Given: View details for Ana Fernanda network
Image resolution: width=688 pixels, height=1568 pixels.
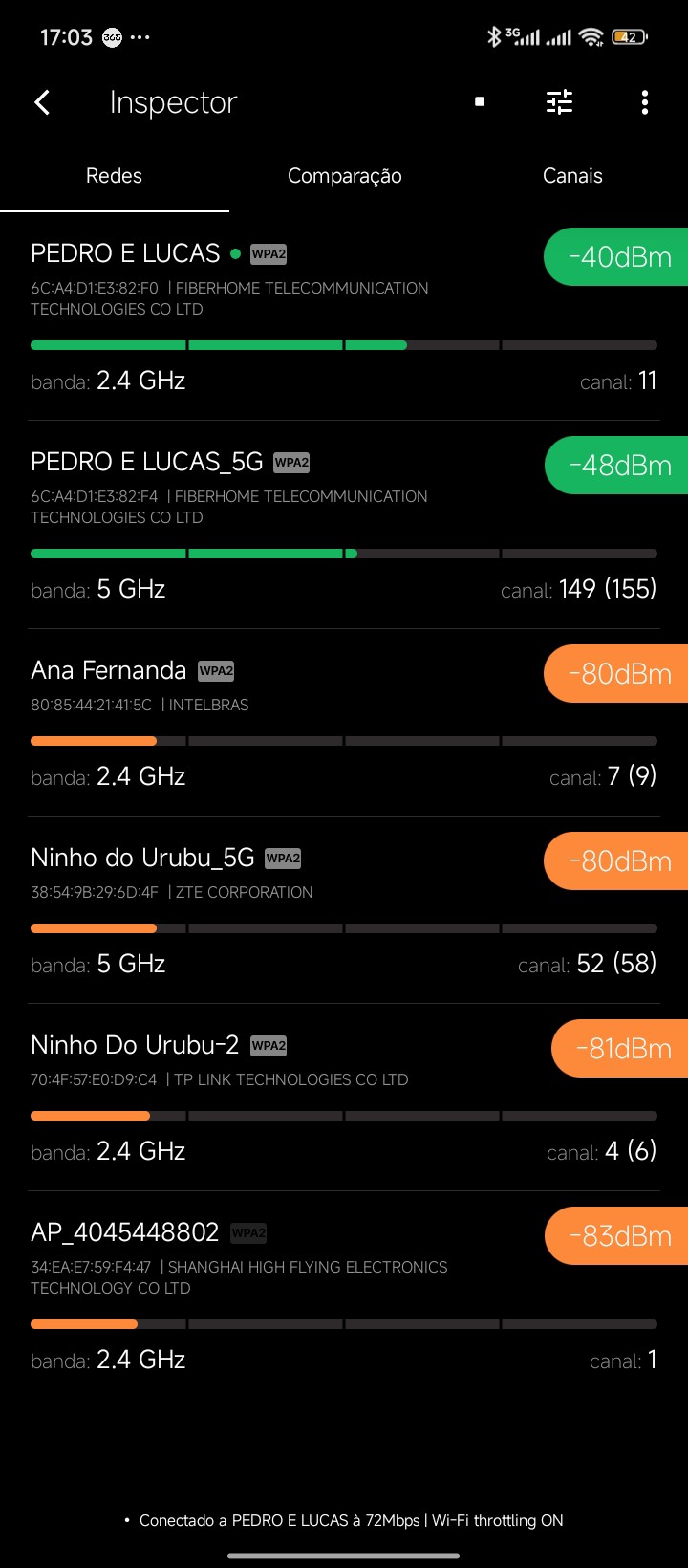Looking at the screenshot, I should point(287,722).
